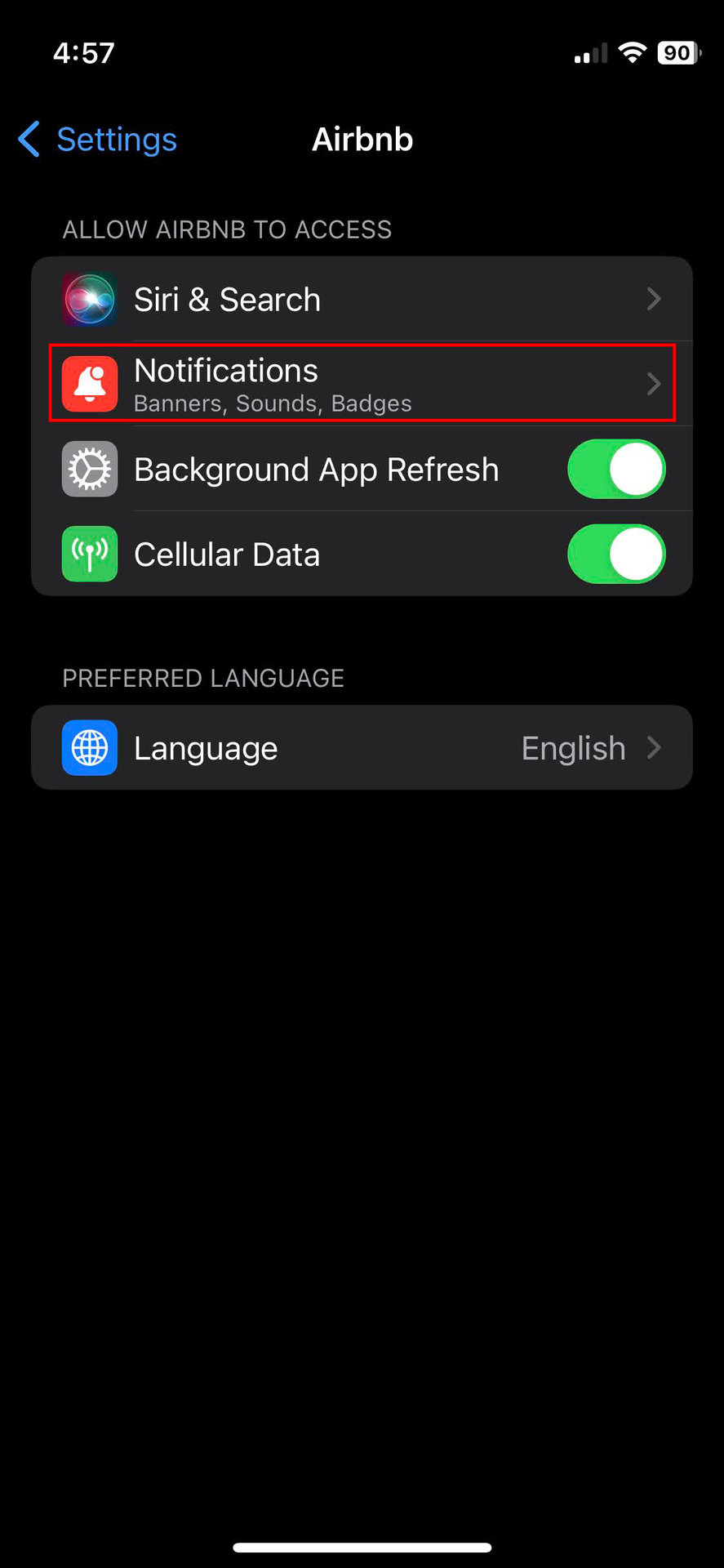Change the preferred Language

362,748
